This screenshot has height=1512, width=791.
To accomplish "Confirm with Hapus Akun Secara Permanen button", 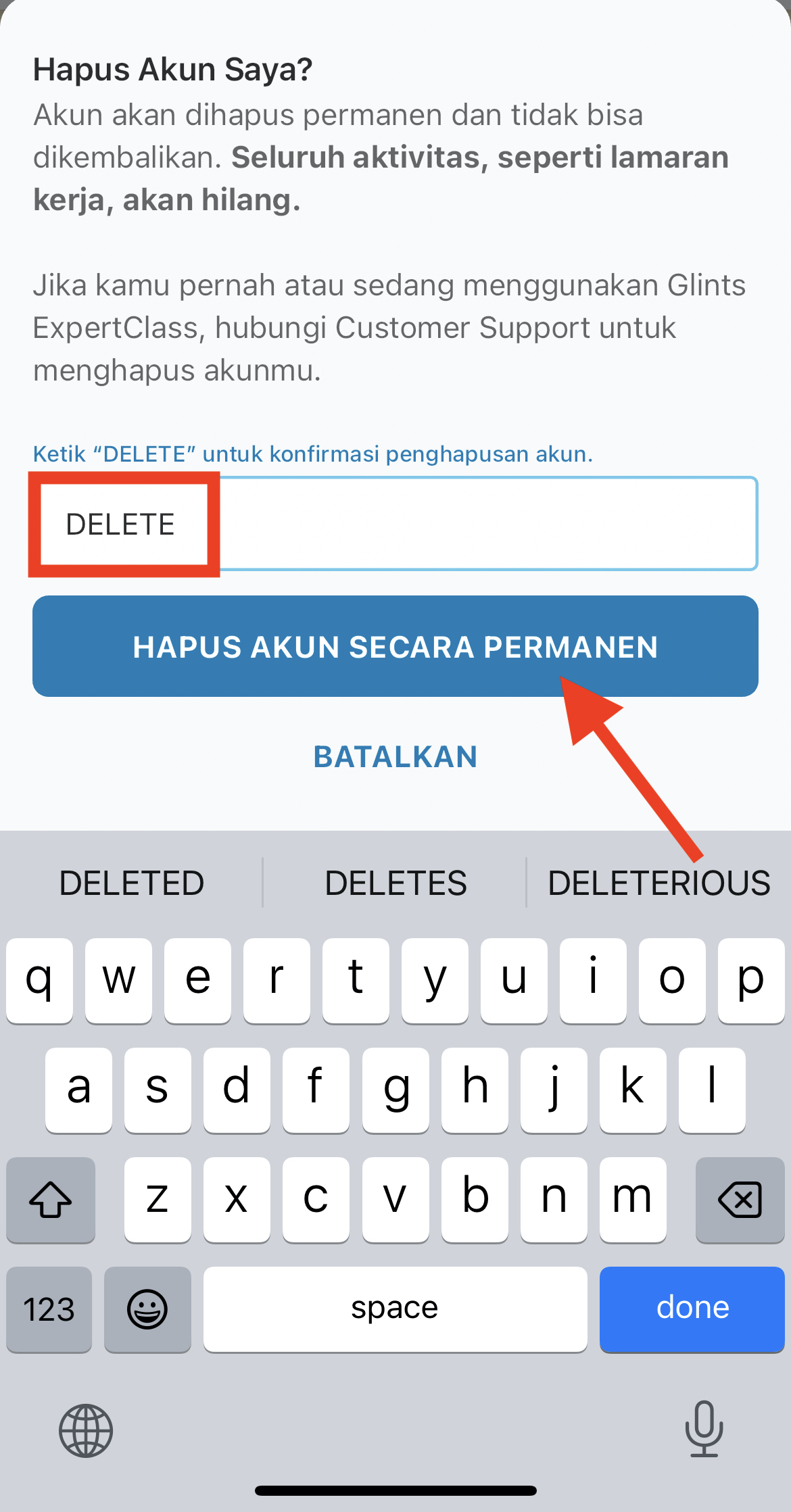I will click(395, 646).
